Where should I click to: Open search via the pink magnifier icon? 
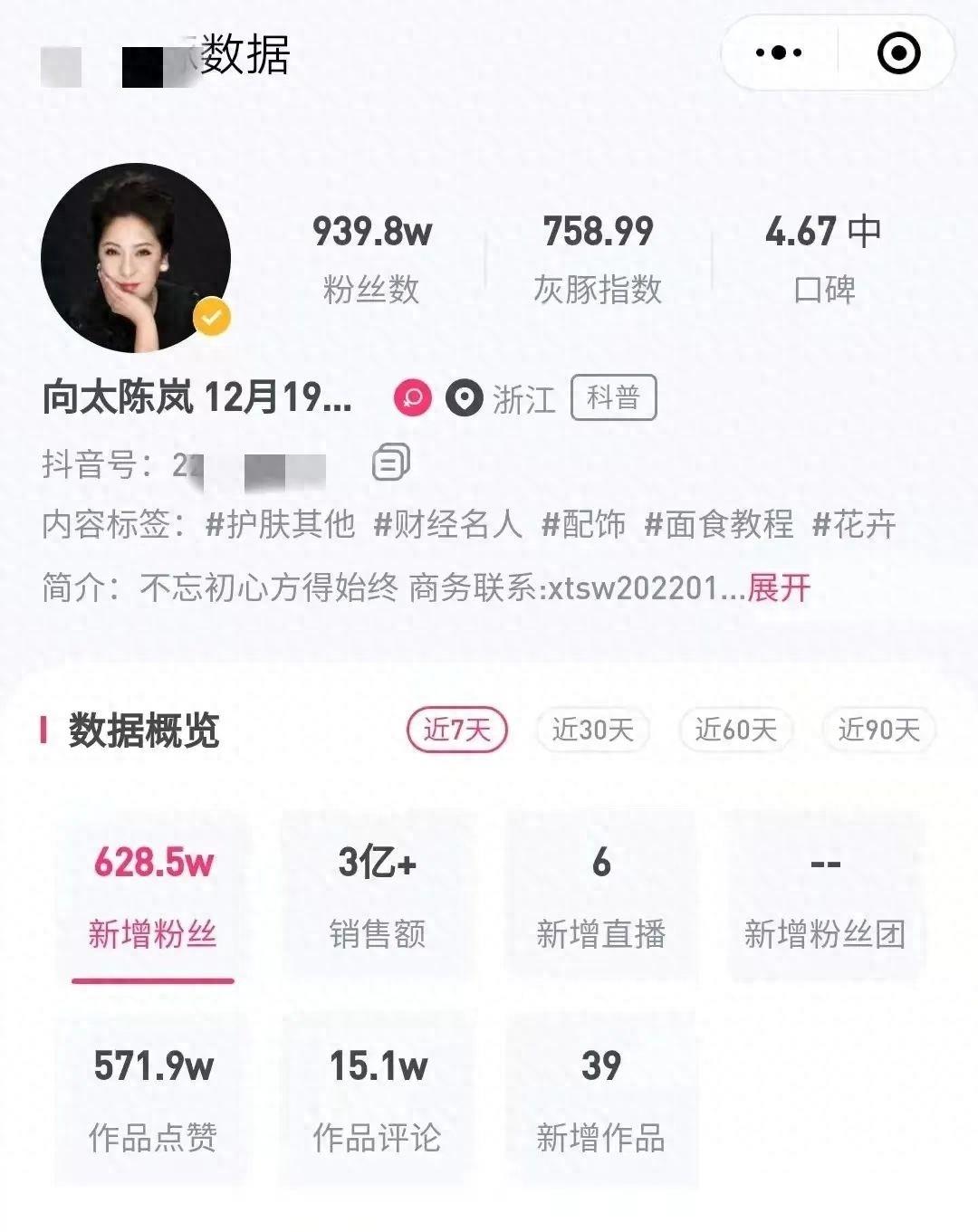coord(412,396)
